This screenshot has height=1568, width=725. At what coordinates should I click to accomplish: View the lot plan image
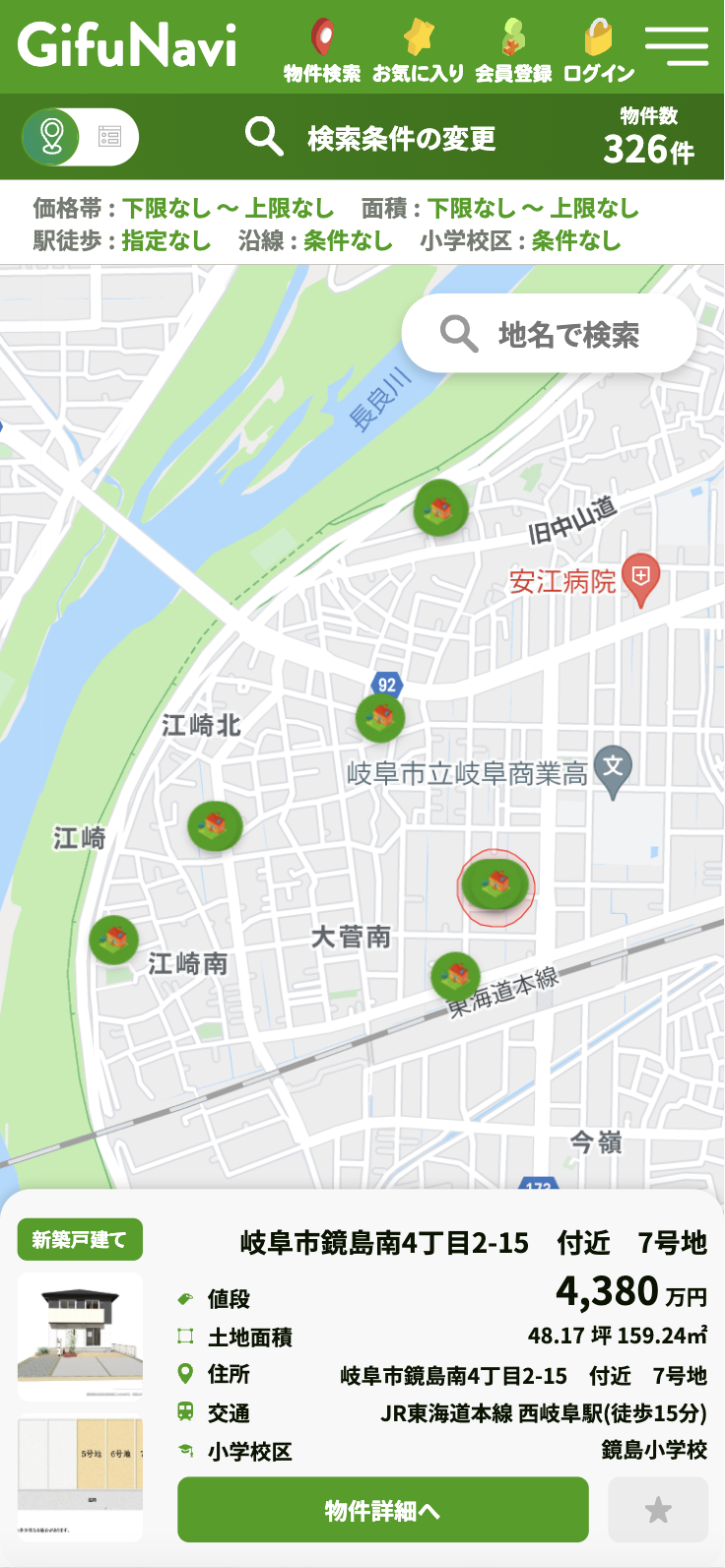[81, 1477]
